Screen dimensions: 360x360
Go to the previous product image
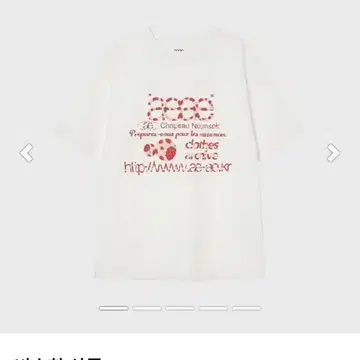click(x=26, y=153)
